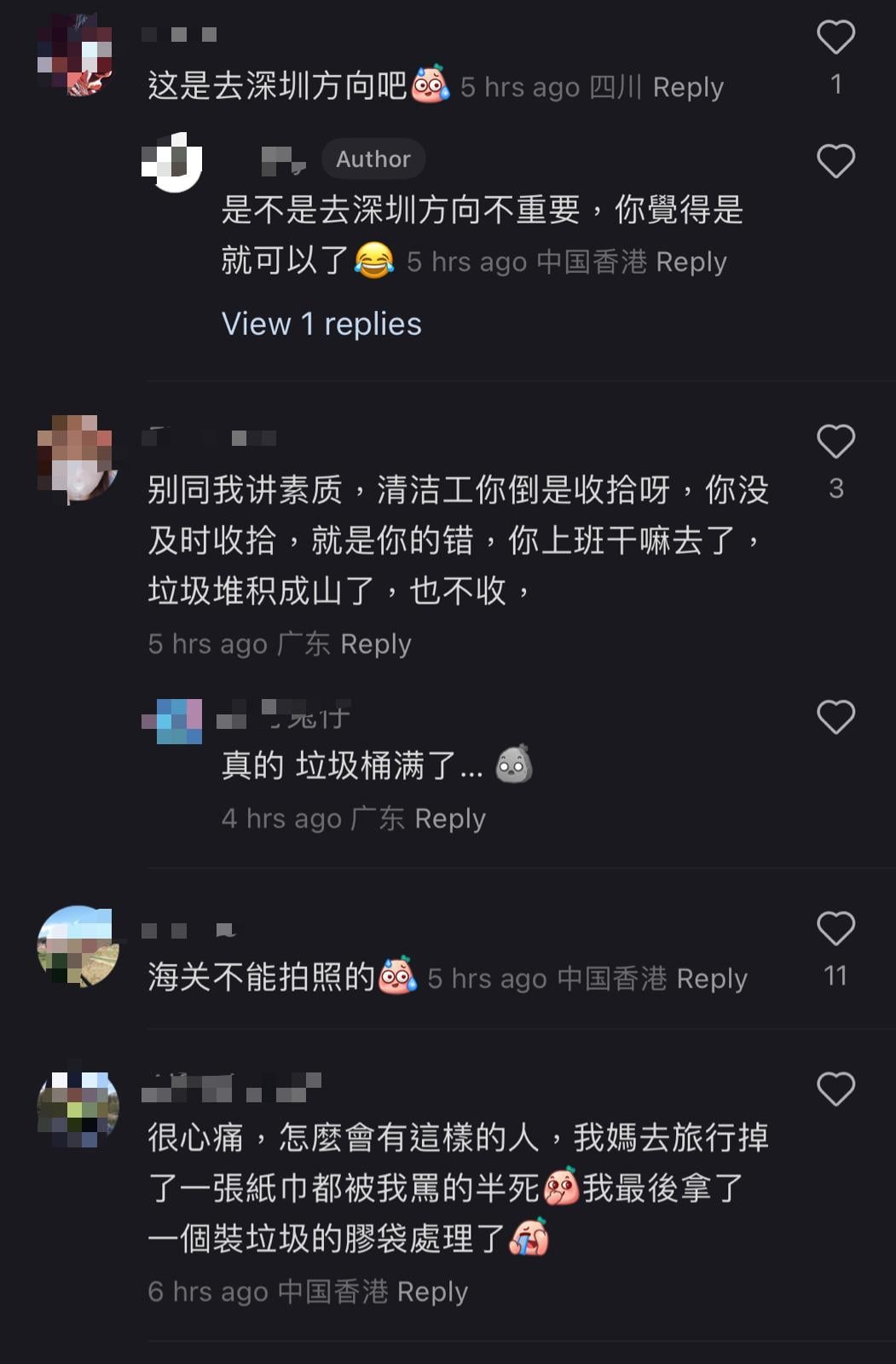Like the reply 真的 垃圾桶满了

click(x=835, y=717)
